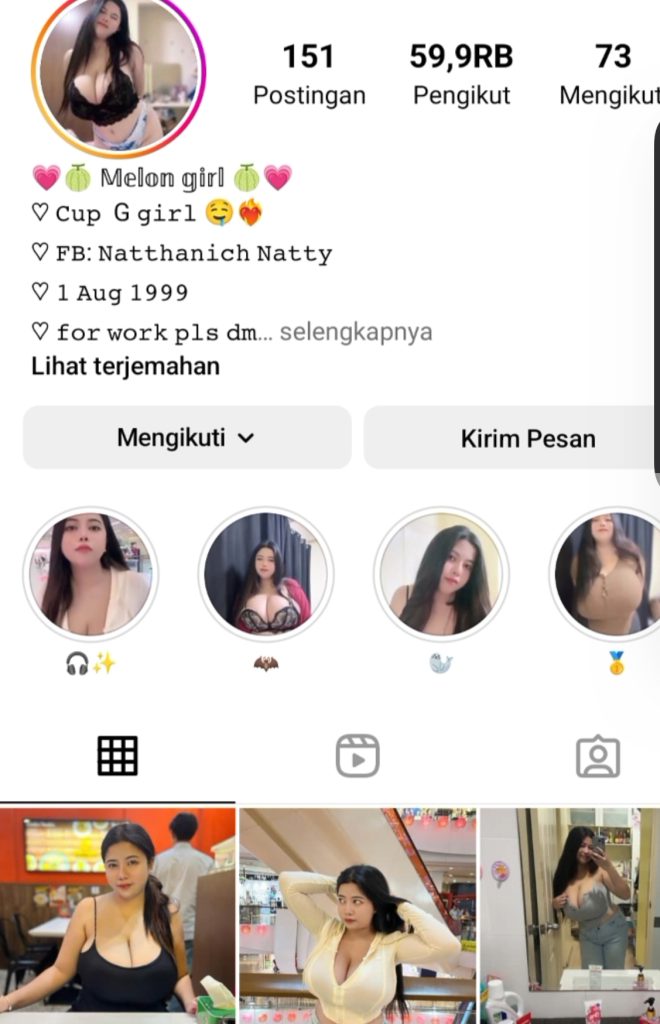Expand the bio with selengkapnya
The height and width of the screenshot is (1024, 660).
pyautogui.click(x=355, y=332)
